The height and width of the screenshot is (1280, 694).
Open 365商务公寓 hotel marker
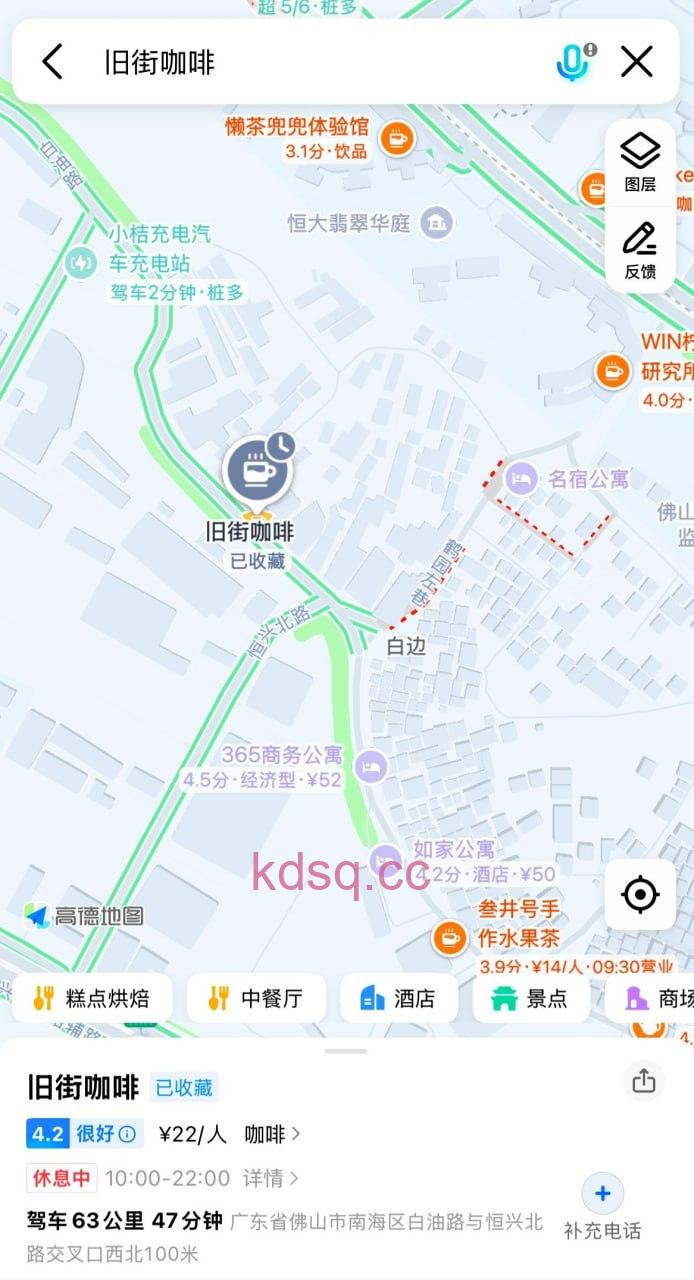click(370, 767)
